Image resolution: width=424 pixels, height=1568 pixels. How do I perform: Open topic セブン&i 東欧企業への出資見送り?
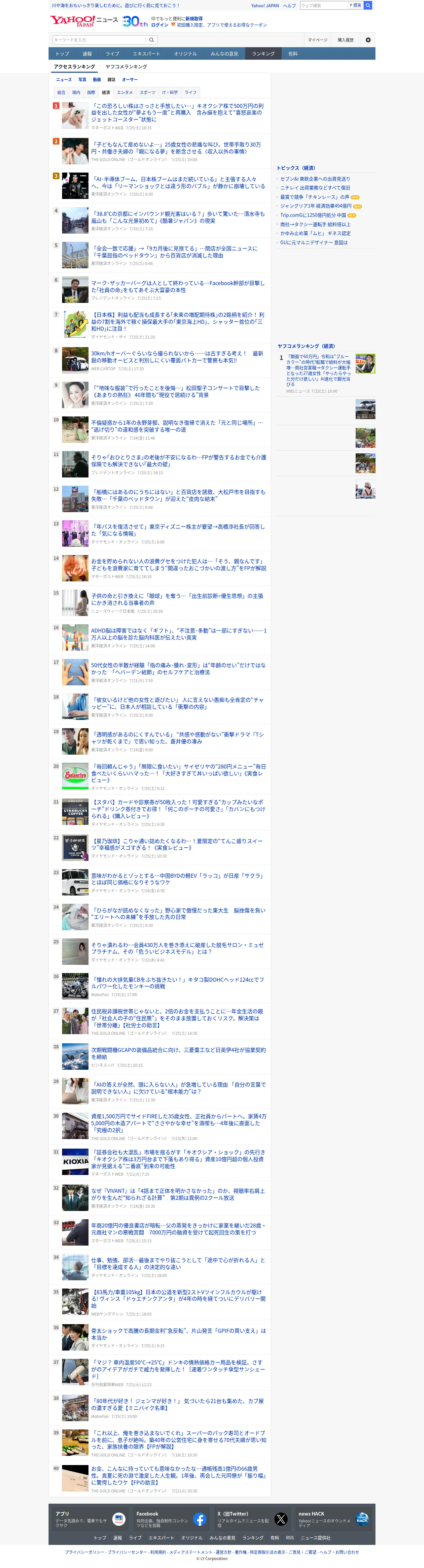[x=315, y=179]
